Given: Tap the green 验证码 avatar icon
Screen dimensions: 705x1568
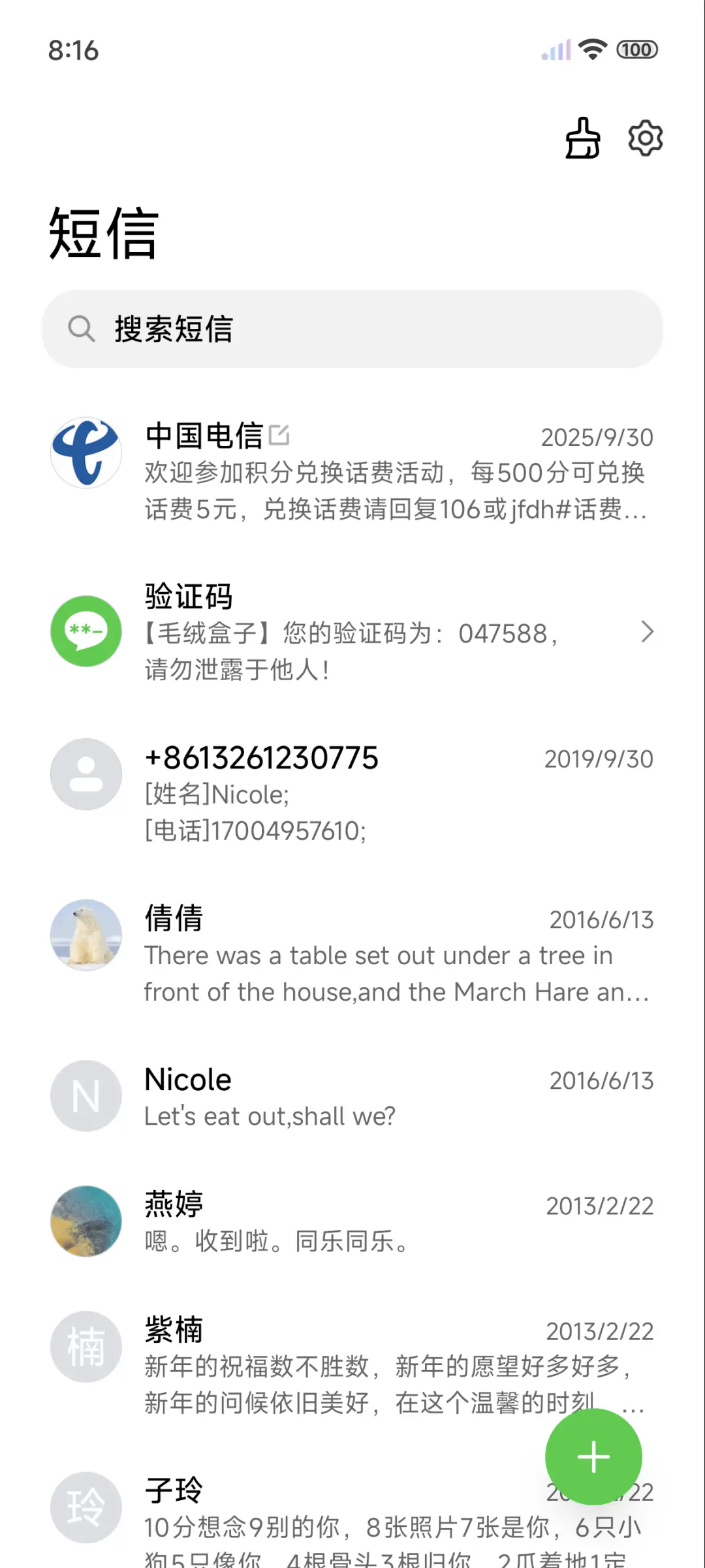Looking at the screenshot, I should pyautogui.click(x=86, y=631).
